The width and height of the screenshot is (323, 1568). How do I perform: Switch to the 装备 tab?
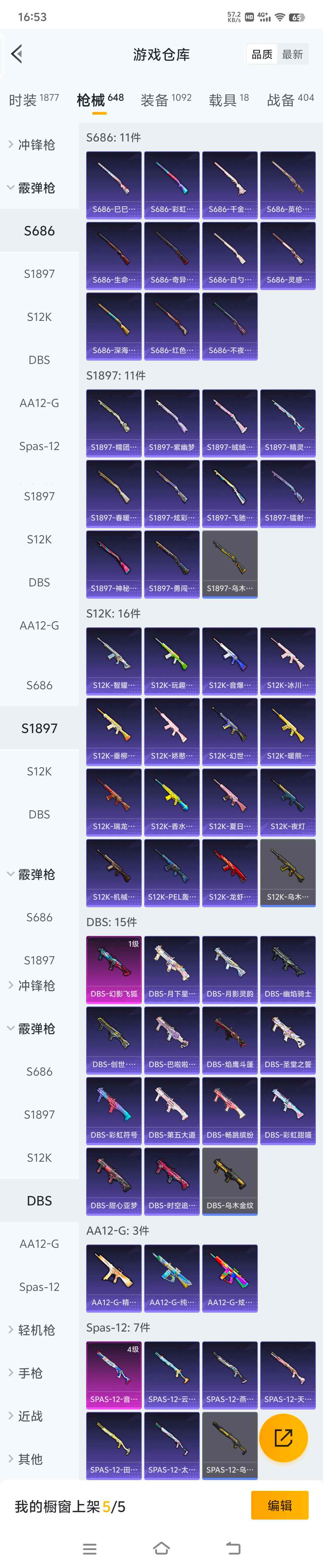pos(165,100)
